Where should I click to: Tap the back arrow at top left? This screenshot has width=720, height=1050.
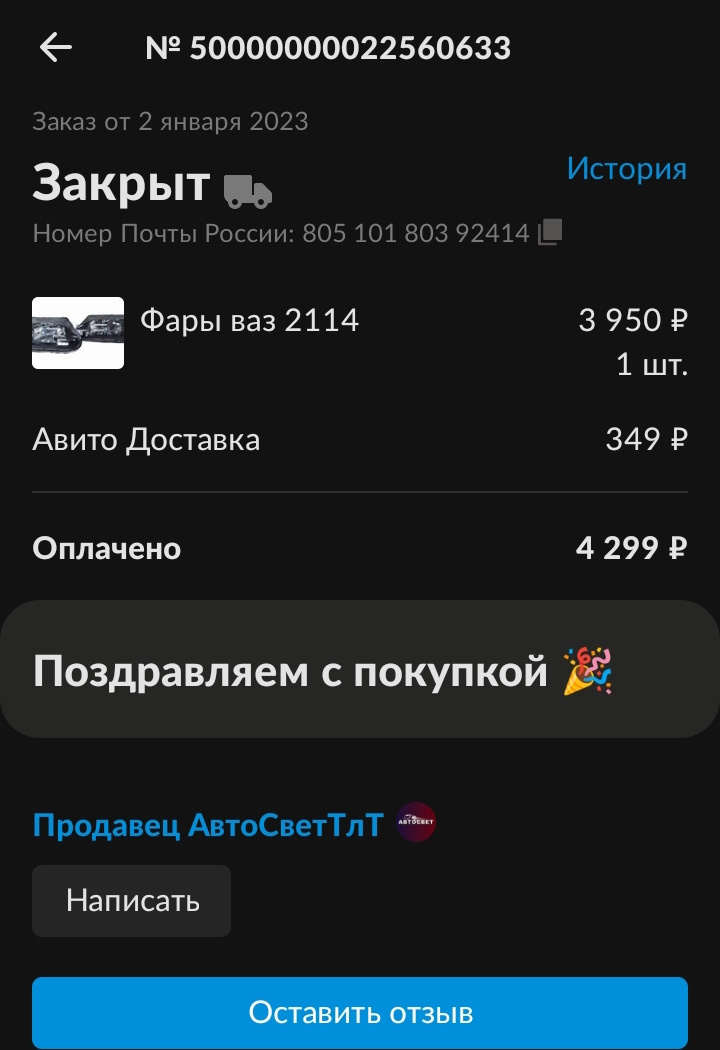[x=57, y=45]
